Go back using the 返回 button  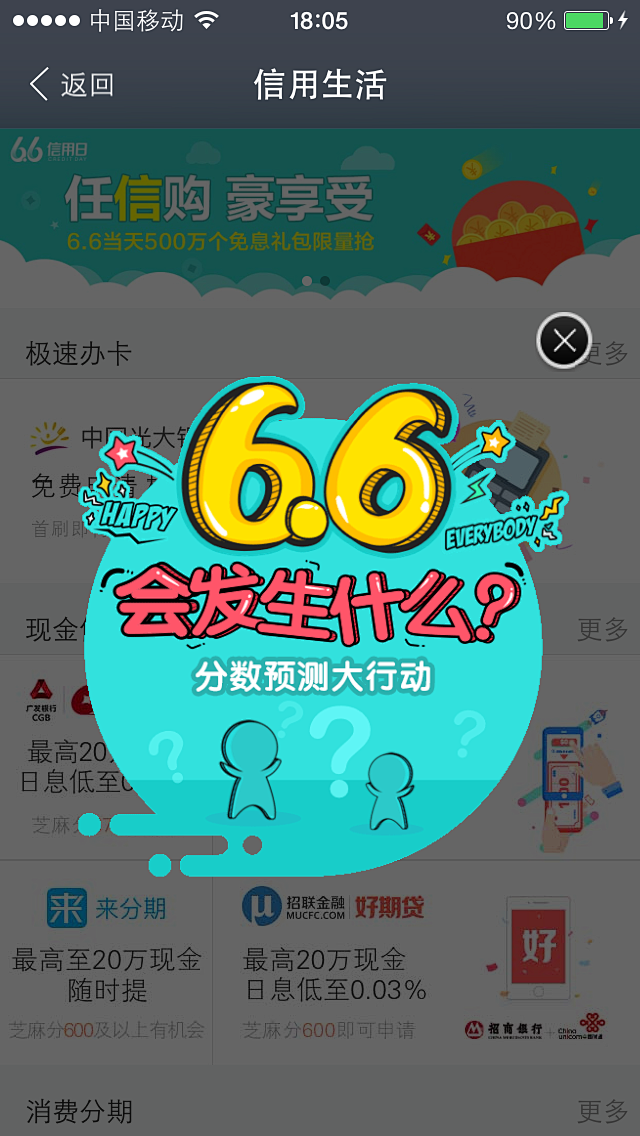pos(72,85)
